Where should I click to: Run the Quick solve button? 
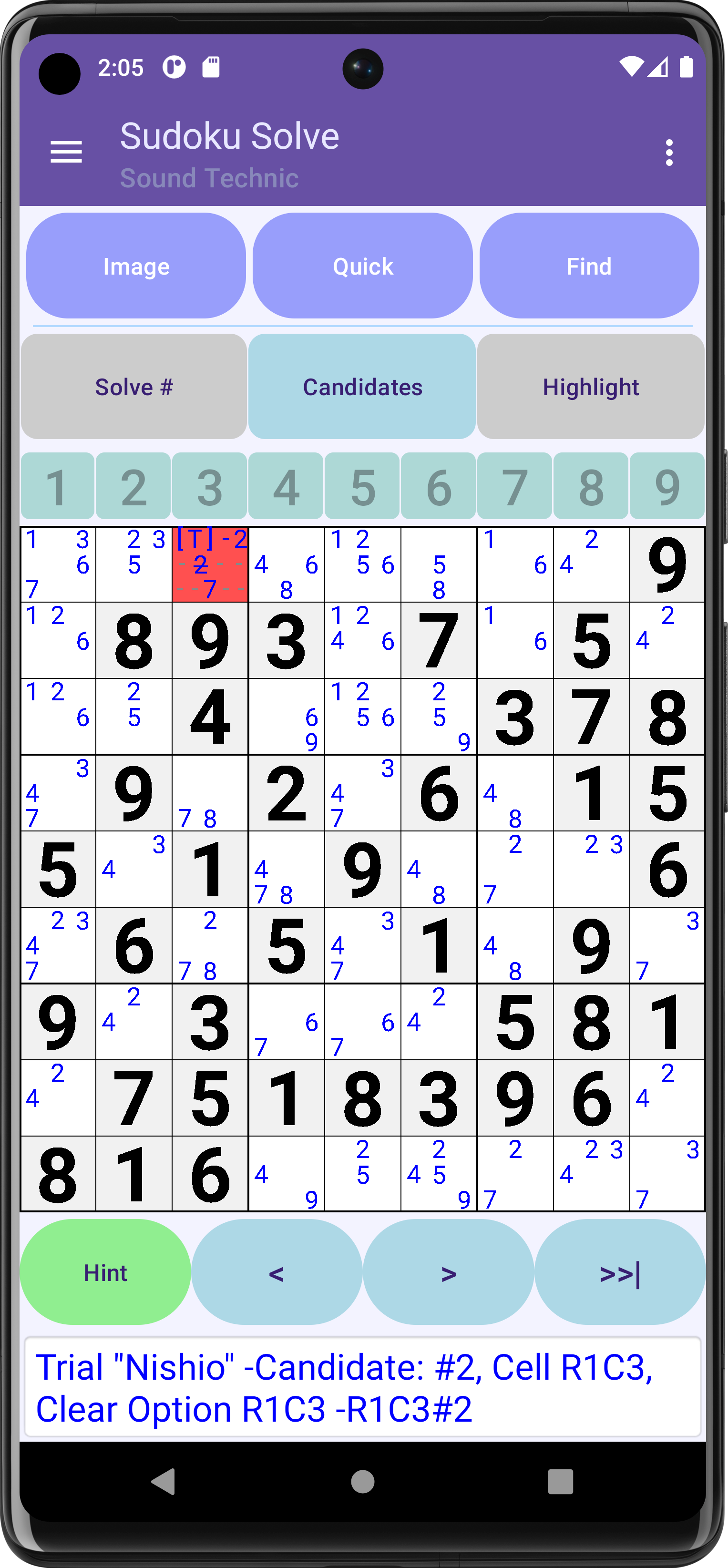(363, 266)
